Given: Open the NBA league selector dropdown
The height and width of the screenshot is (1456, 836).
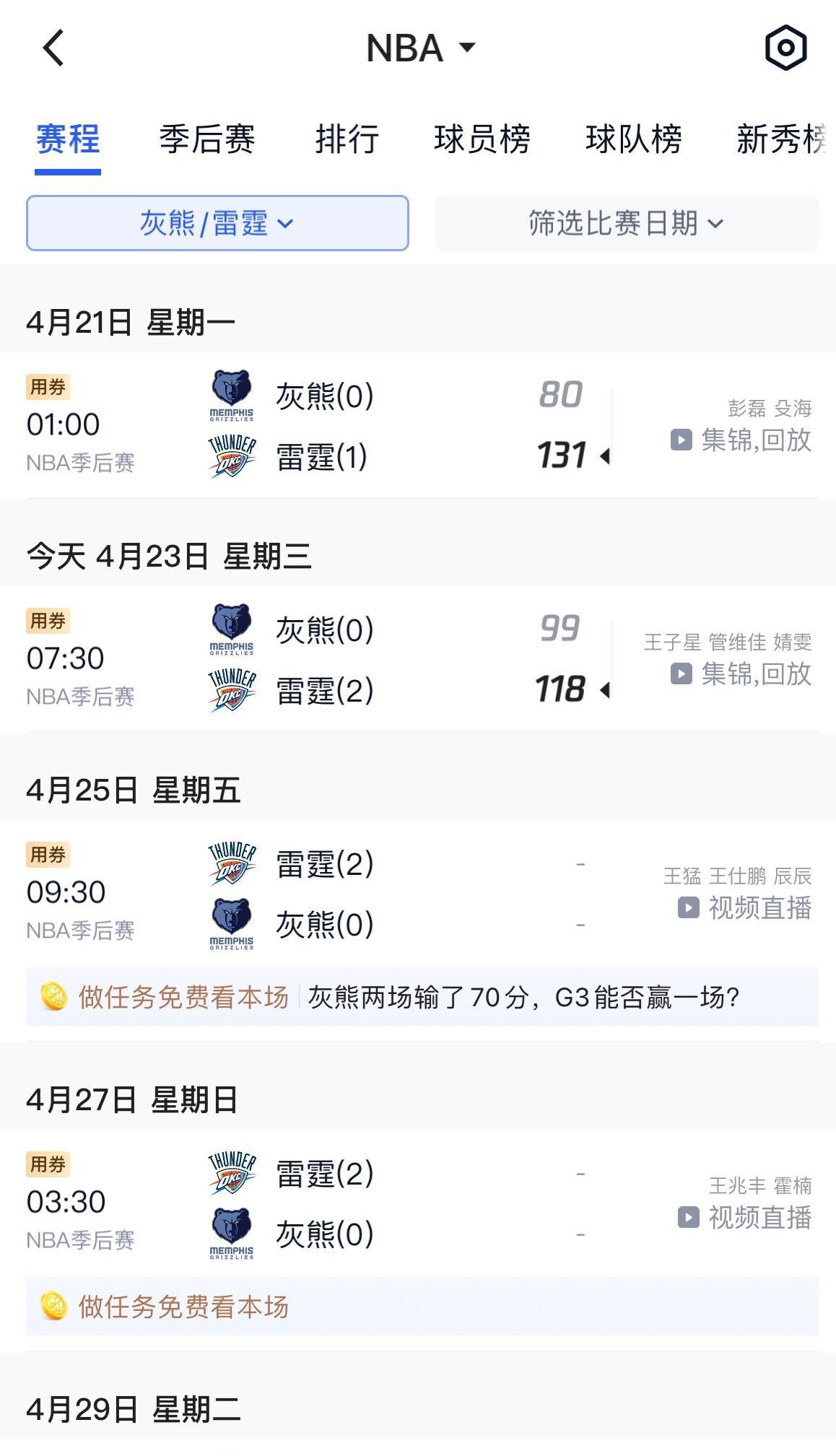Looking at the screenshot, I should 419,48.
